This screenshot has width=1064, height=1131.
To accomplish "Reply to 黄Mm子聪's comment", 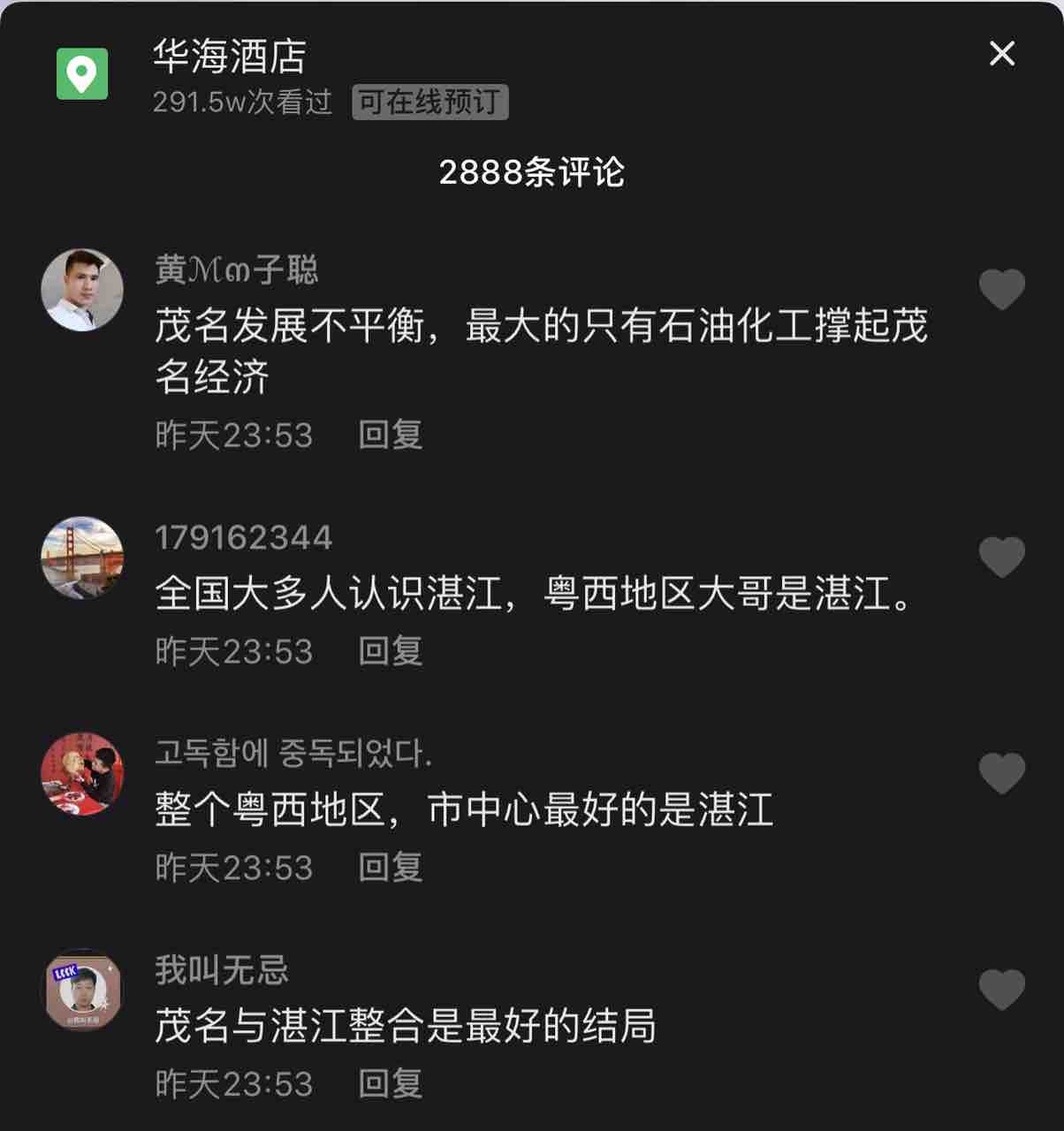I will [x=390, y=435].
